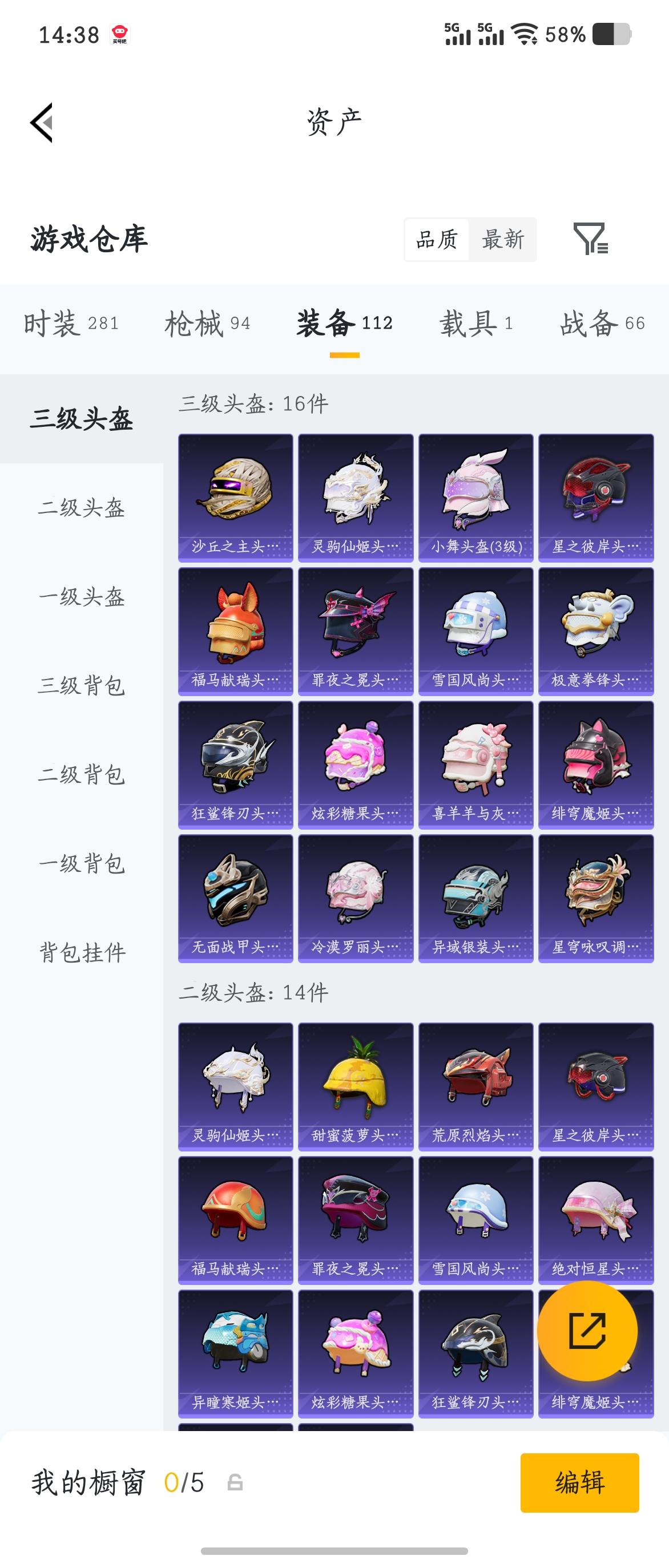Tap the yellow share floating button
Image resolution: width=669 pixels, height=1568 pixels.
[x=588, y=1330]
